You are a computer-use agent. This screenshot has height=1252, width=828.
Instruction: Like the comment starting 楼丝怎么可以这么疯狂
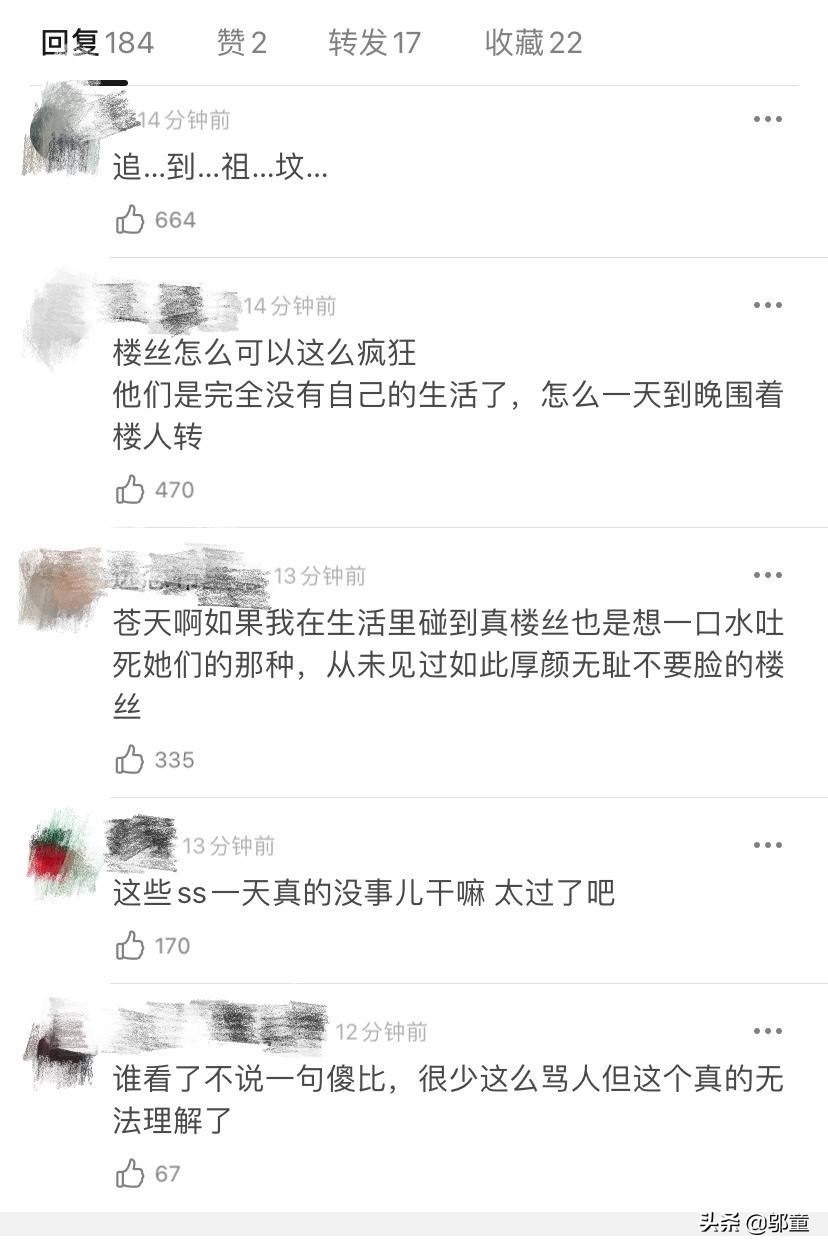coord(131,490)
